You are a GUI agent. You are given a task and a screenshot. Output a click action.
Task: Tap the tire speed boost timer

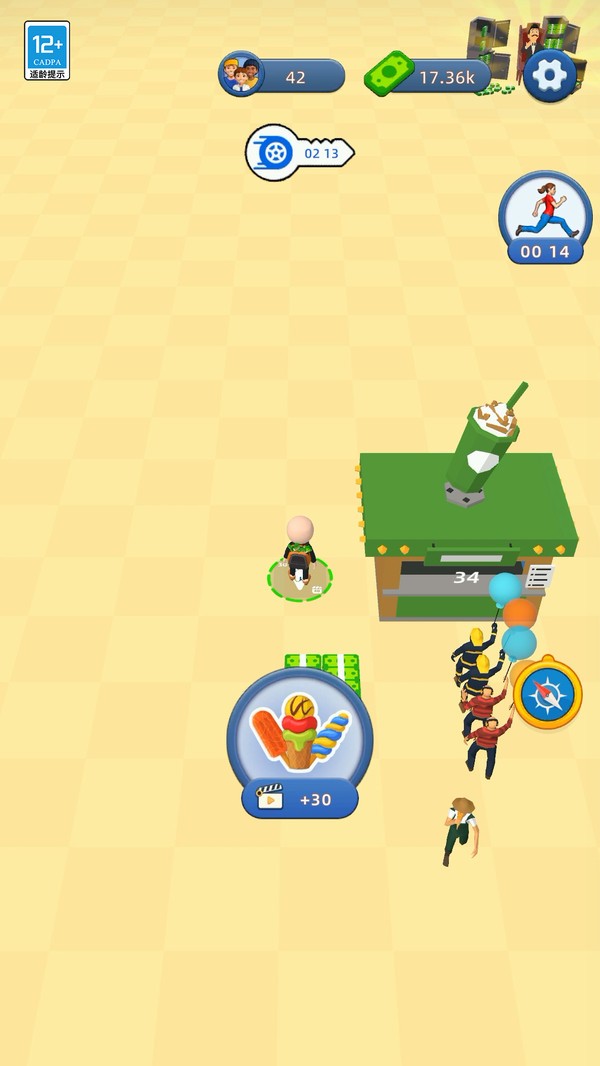pos(300,153)
